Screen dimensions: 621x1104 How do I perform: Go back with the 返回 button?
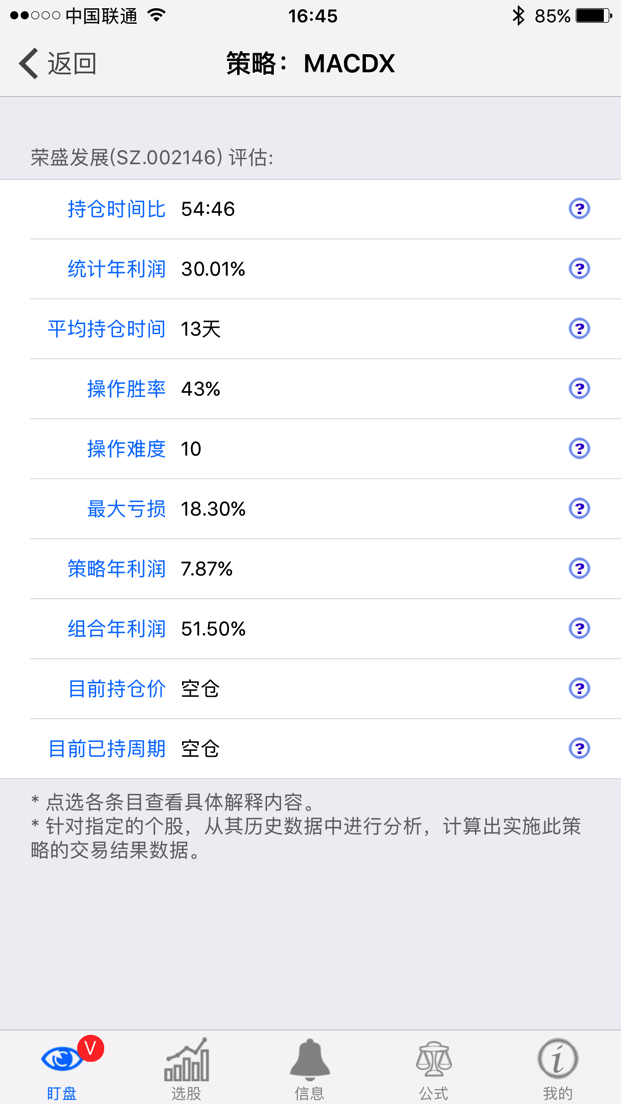[58, 63]
